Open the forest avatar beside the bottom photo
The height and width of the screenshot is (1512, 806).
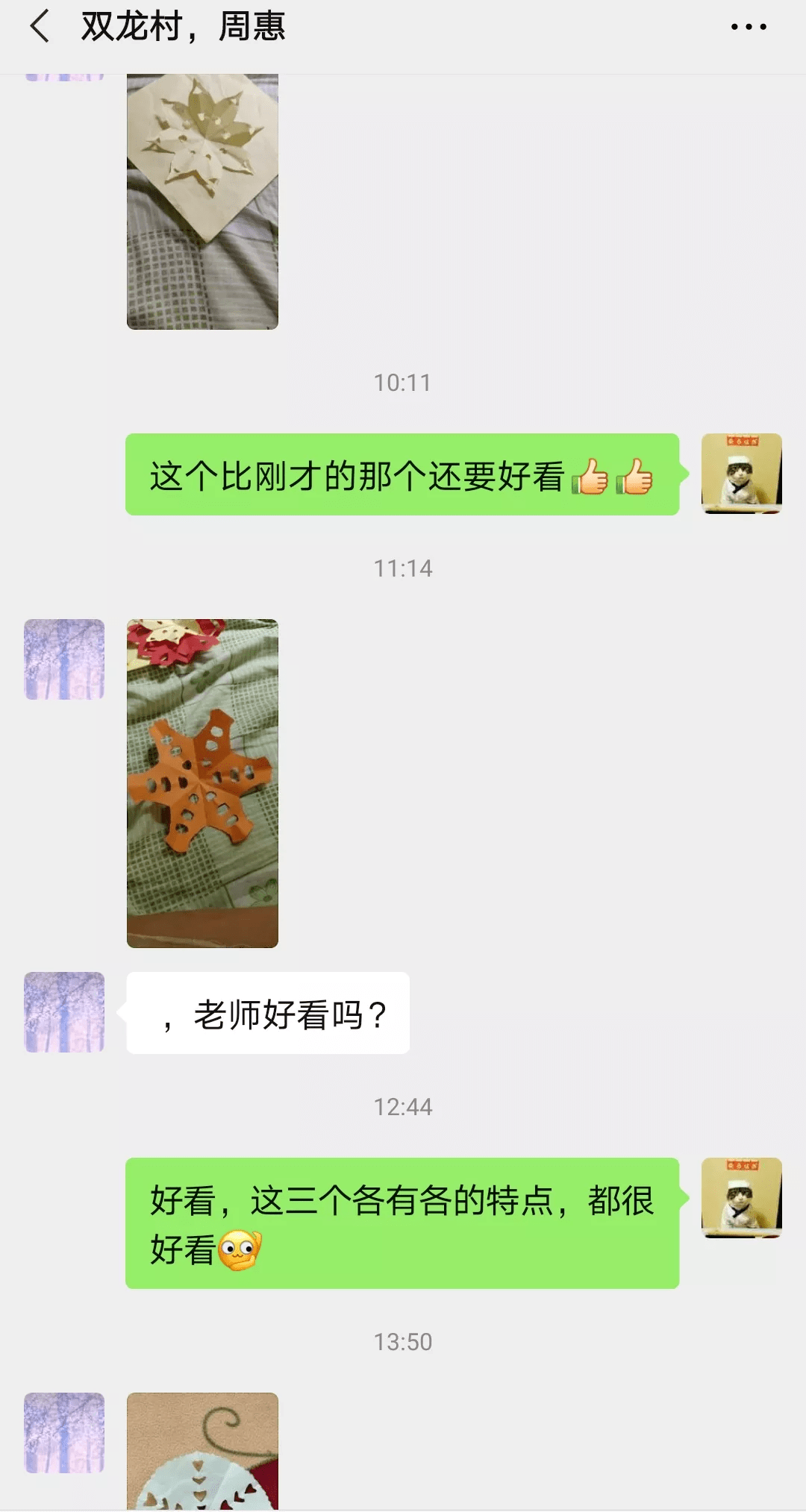pos(64,1432)
